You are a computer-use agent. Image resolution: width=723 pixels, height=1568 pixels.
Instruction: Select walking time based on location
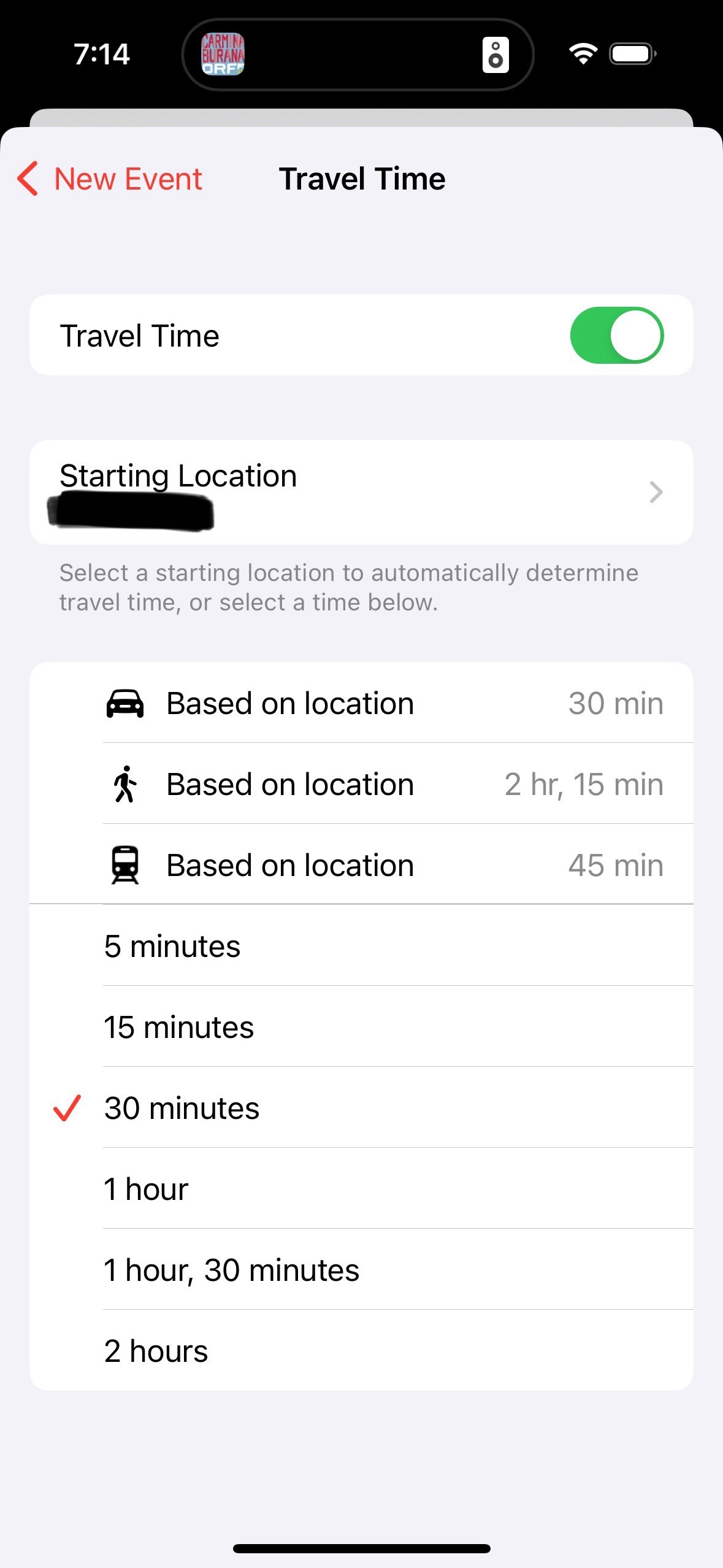click(361, 784)
